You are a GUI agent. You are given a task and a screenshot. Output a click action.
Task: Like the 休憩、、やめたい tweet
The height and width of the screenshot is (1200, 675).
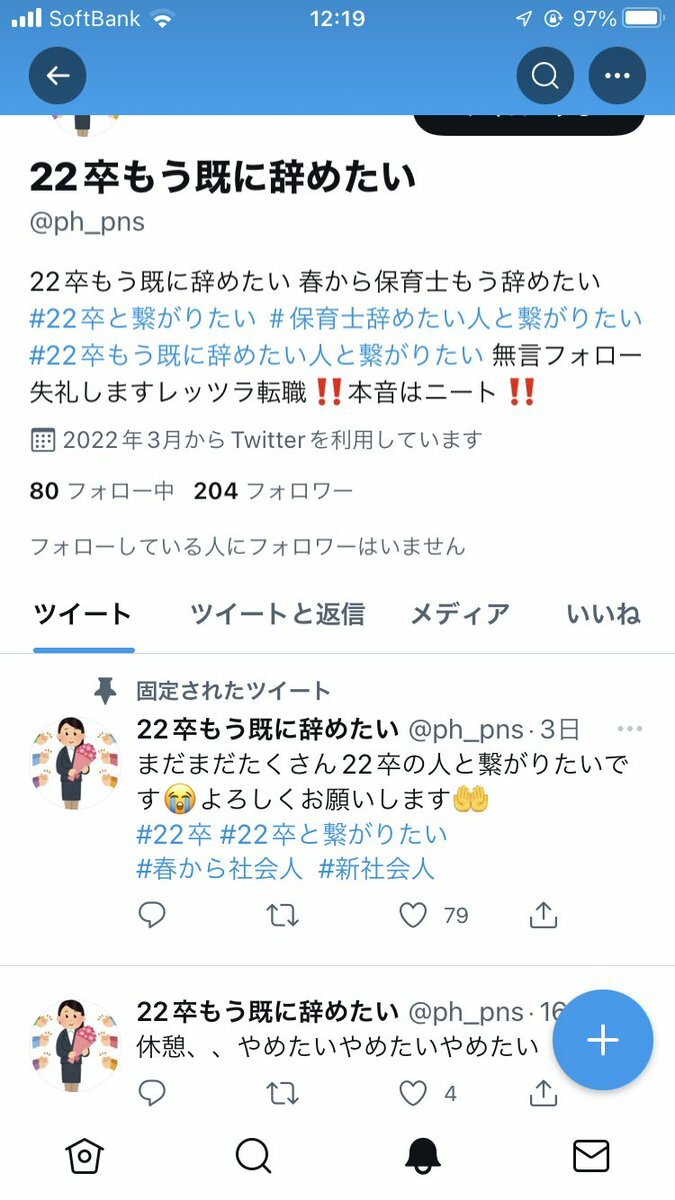414,1094
